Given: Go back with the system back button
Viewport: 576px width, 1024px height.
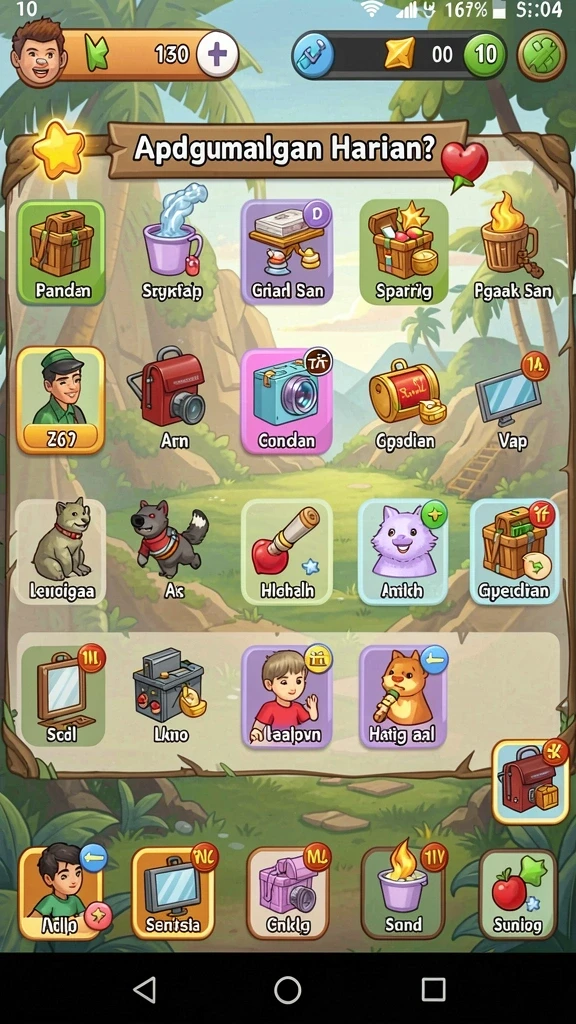Looking at the screenshot, I should pyautogui.click(x=144, y=989).
